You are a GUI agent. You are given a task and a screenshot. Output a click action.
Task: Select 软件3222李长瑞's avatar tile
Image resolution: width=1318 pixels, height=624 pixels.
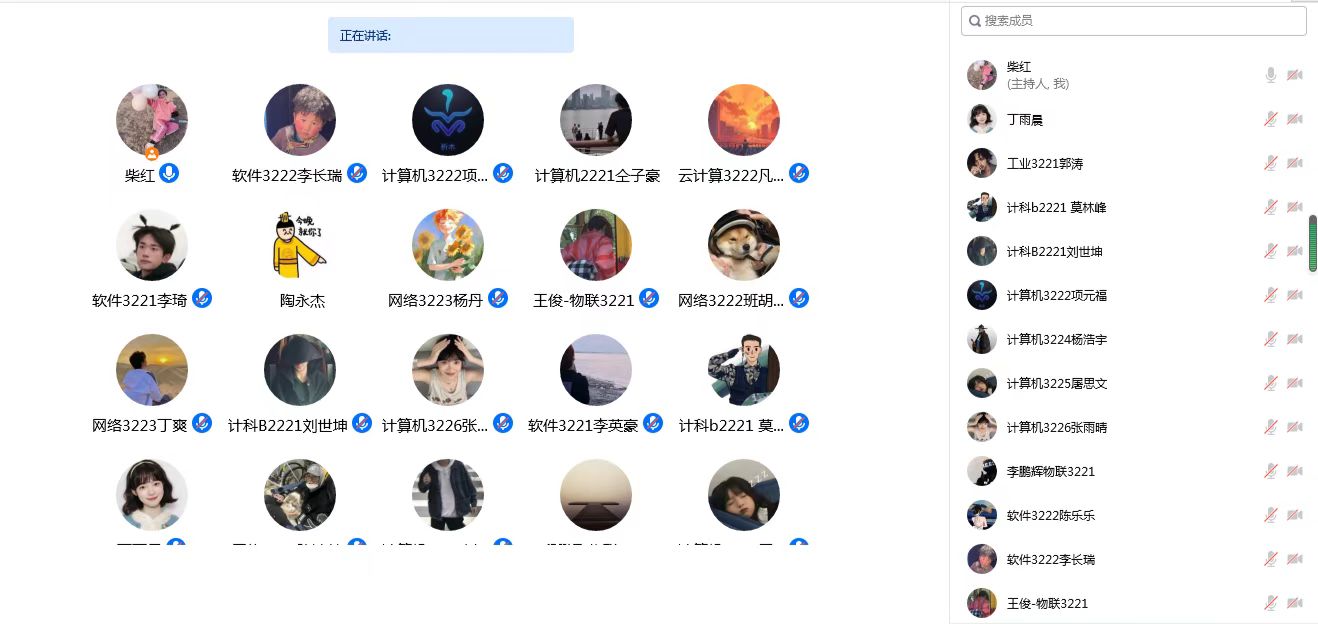pos(300,120)
